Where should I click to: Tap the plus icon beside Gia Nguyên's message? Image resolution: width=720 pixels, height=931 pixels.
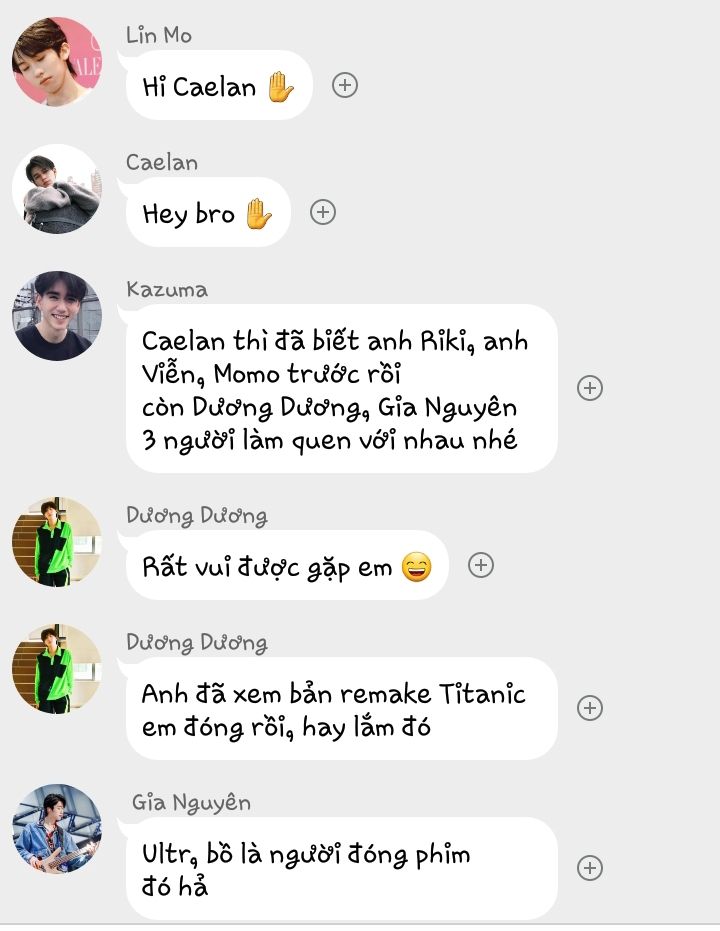590,867
